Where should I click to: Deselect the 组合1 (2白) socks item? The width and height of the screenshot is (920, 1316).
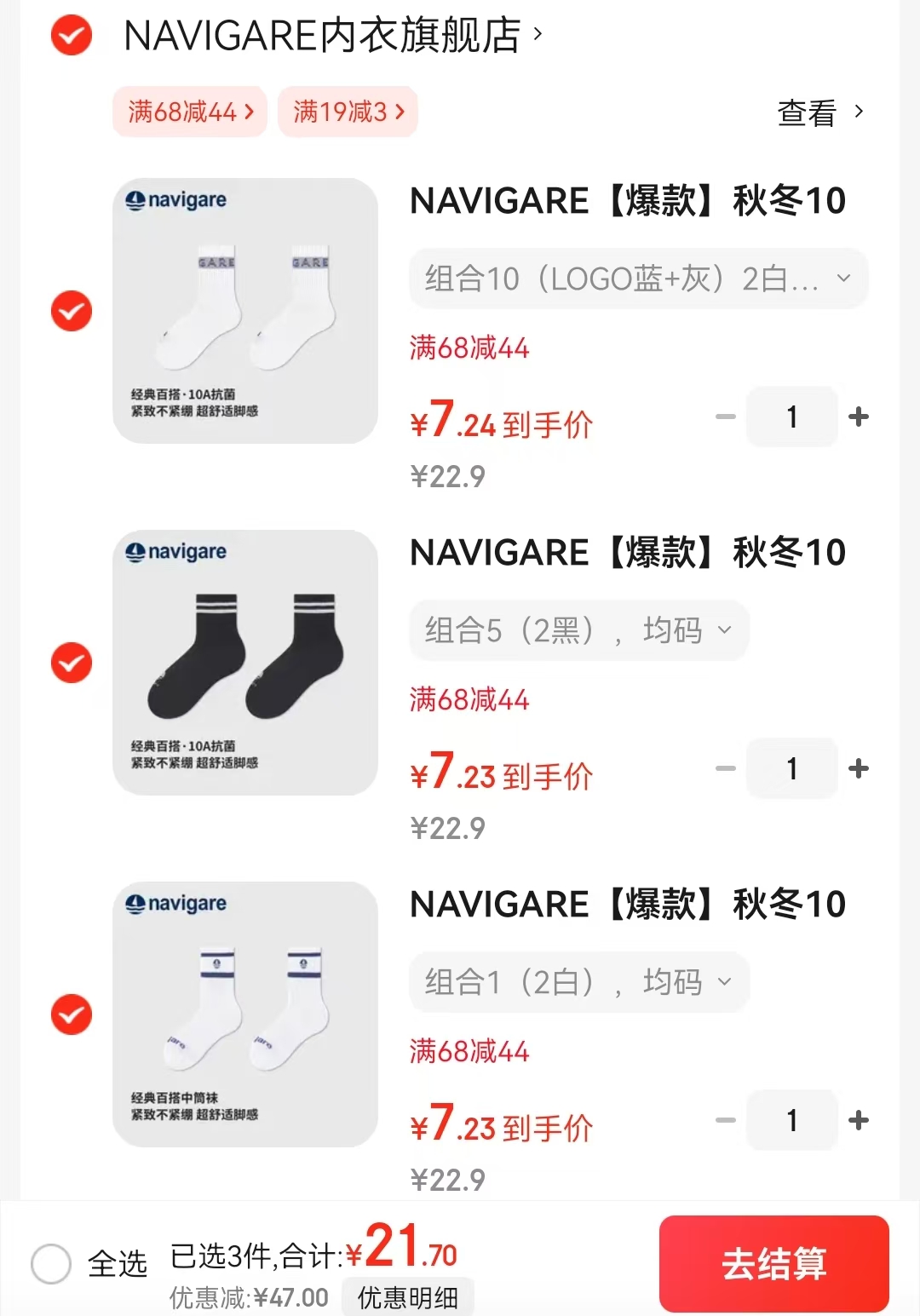tap(72, 1014)
